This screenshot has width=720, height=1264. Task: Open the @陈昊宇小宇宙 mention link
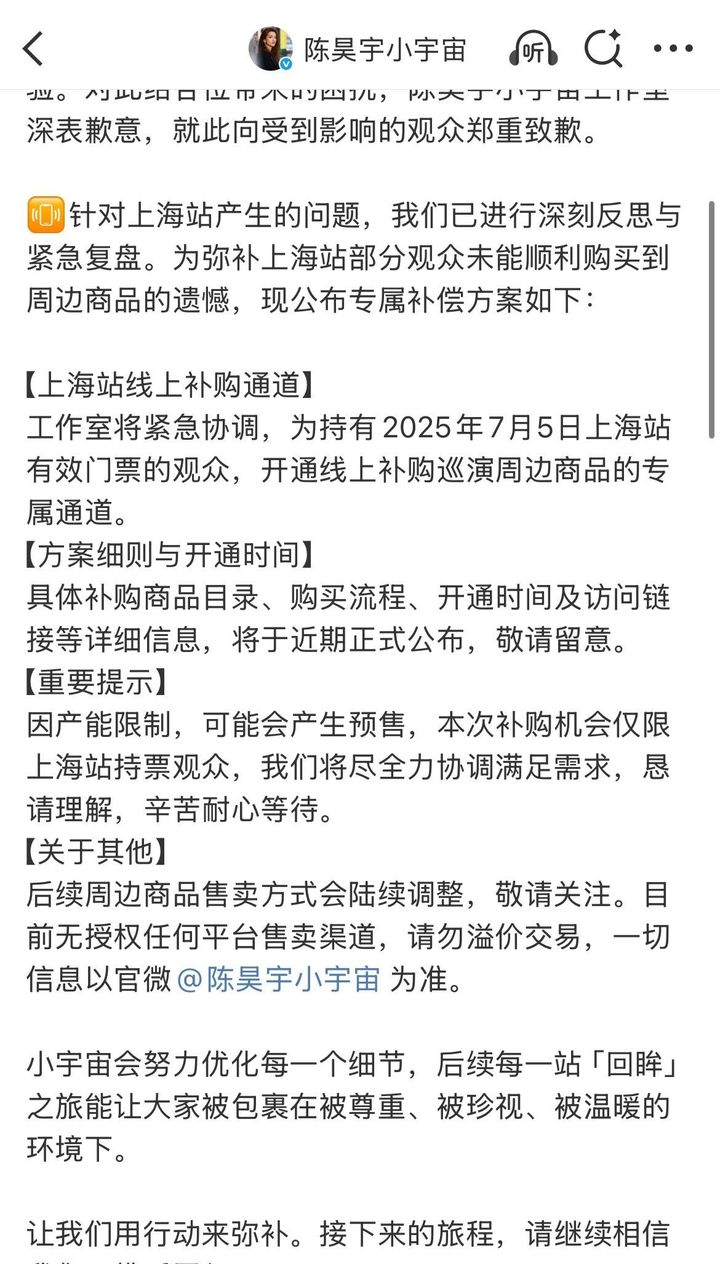[278, 979]
